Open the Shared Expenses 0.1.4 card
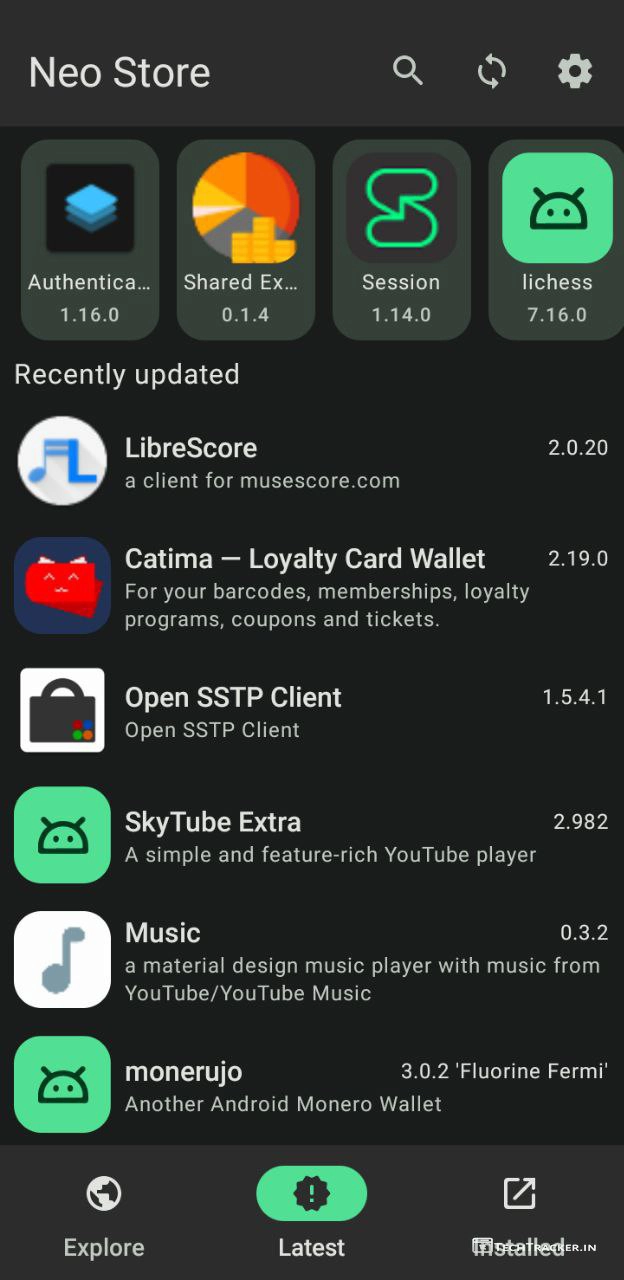This screenshot has width=624, height=1280. coord(246,240)
